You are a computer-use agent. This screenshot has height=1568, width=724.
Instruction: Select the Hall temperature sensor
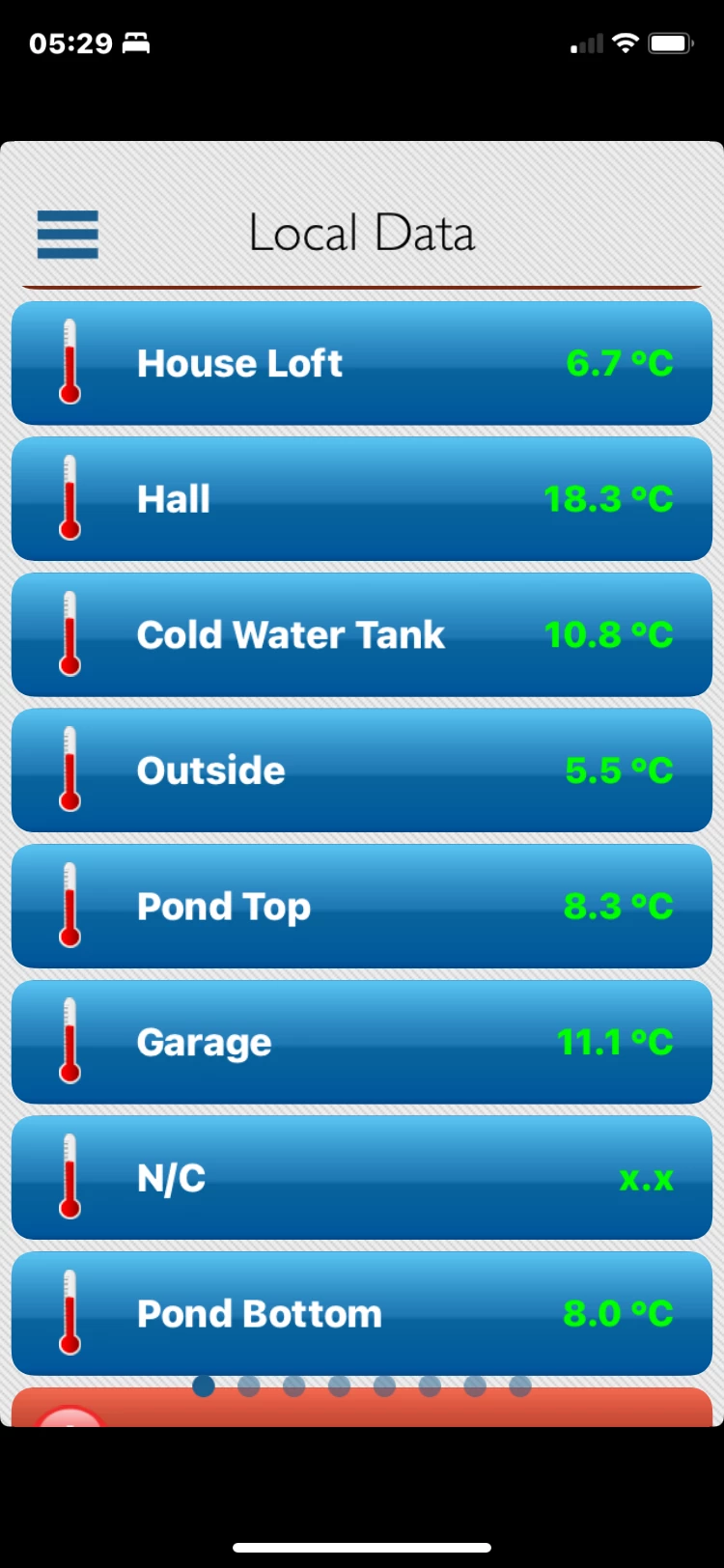[362, 499]
